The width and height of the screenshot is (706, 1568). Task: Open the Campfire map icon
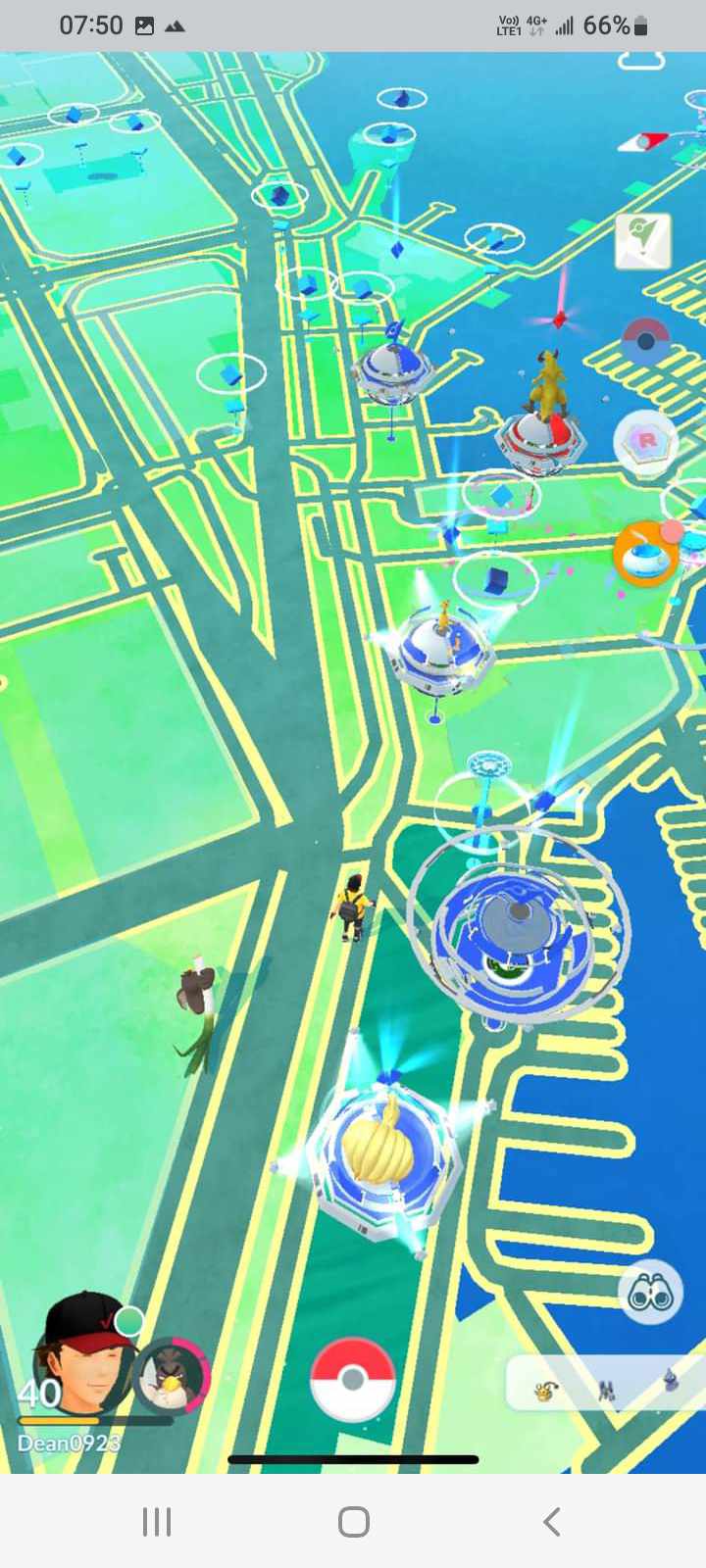[643, 241]
